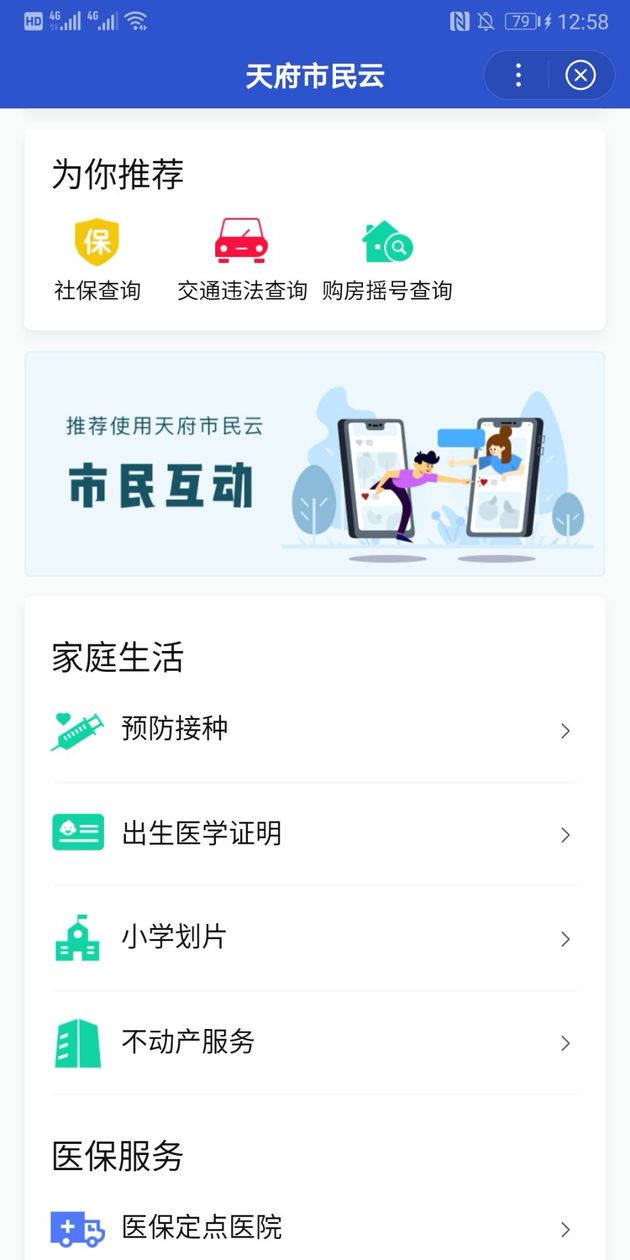Open 购房摇号查询 service
630x1260 pixels.
pos(387,260)
